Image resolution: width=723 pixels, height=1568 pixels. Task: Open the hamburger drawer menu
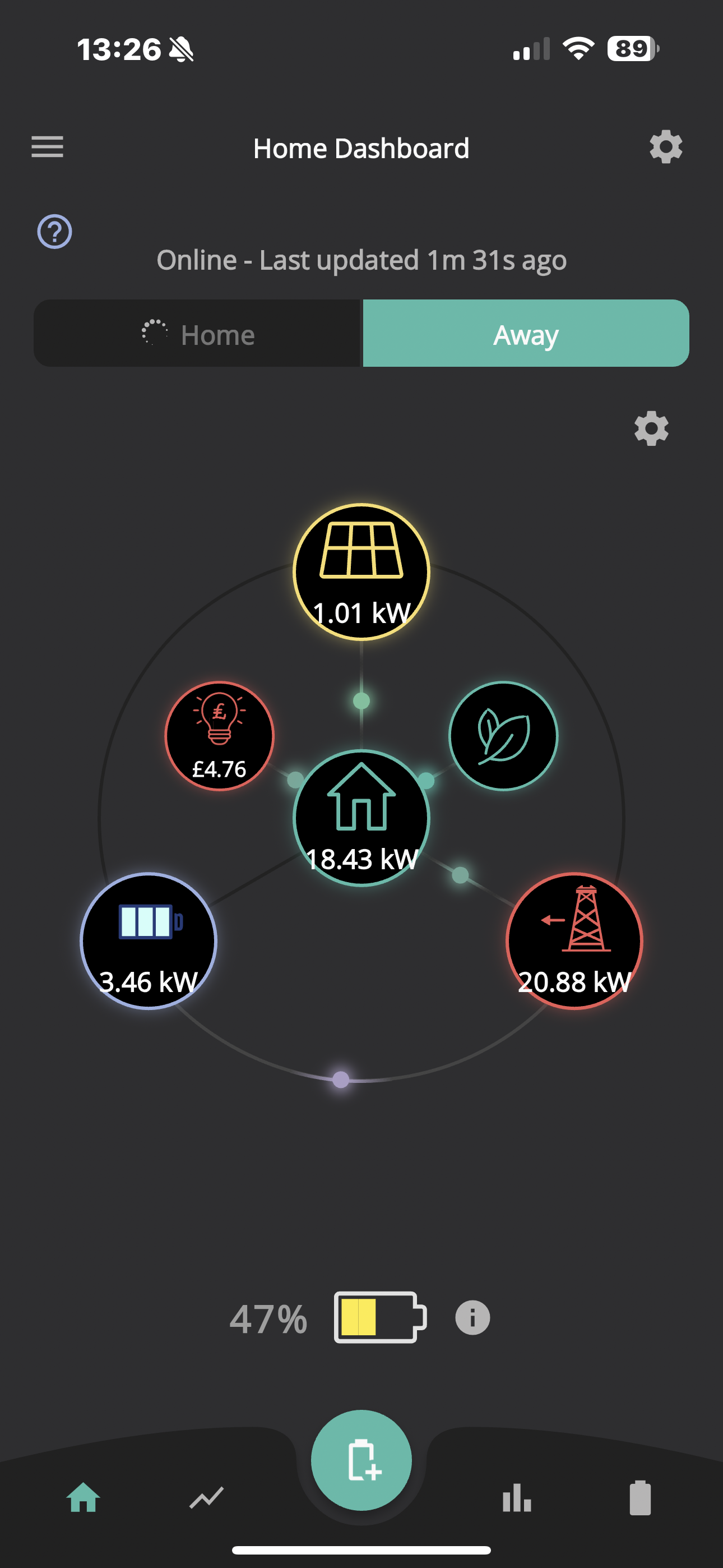[48, 147]
